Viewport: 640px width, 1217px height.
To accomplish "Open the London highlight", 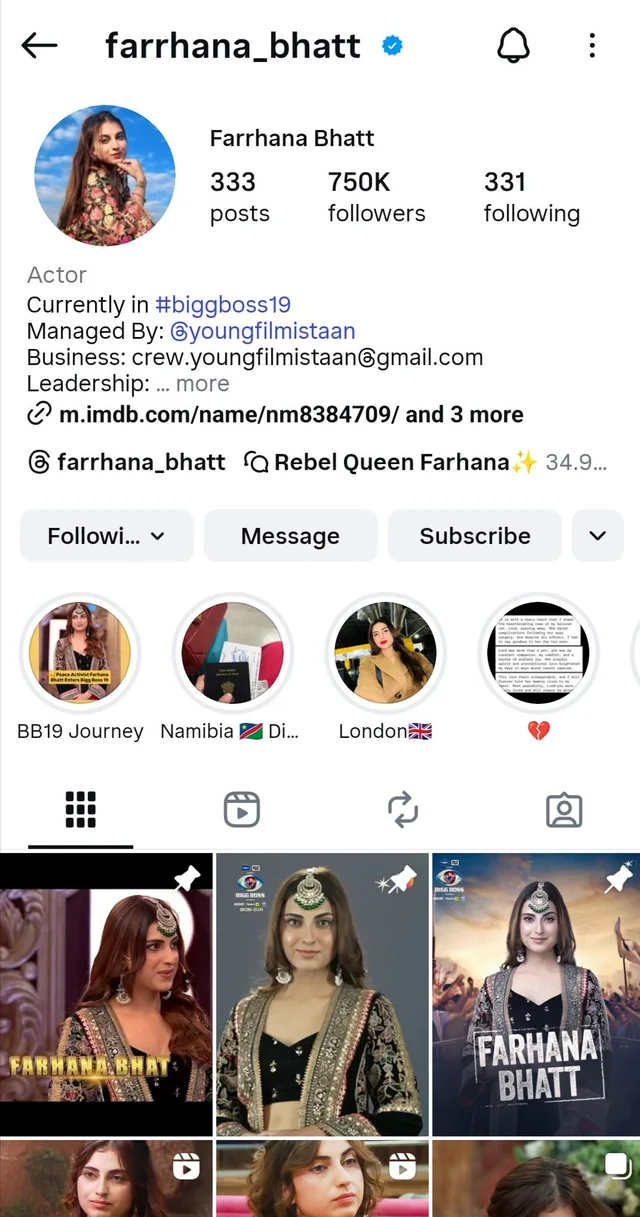I will click(385, 654).
